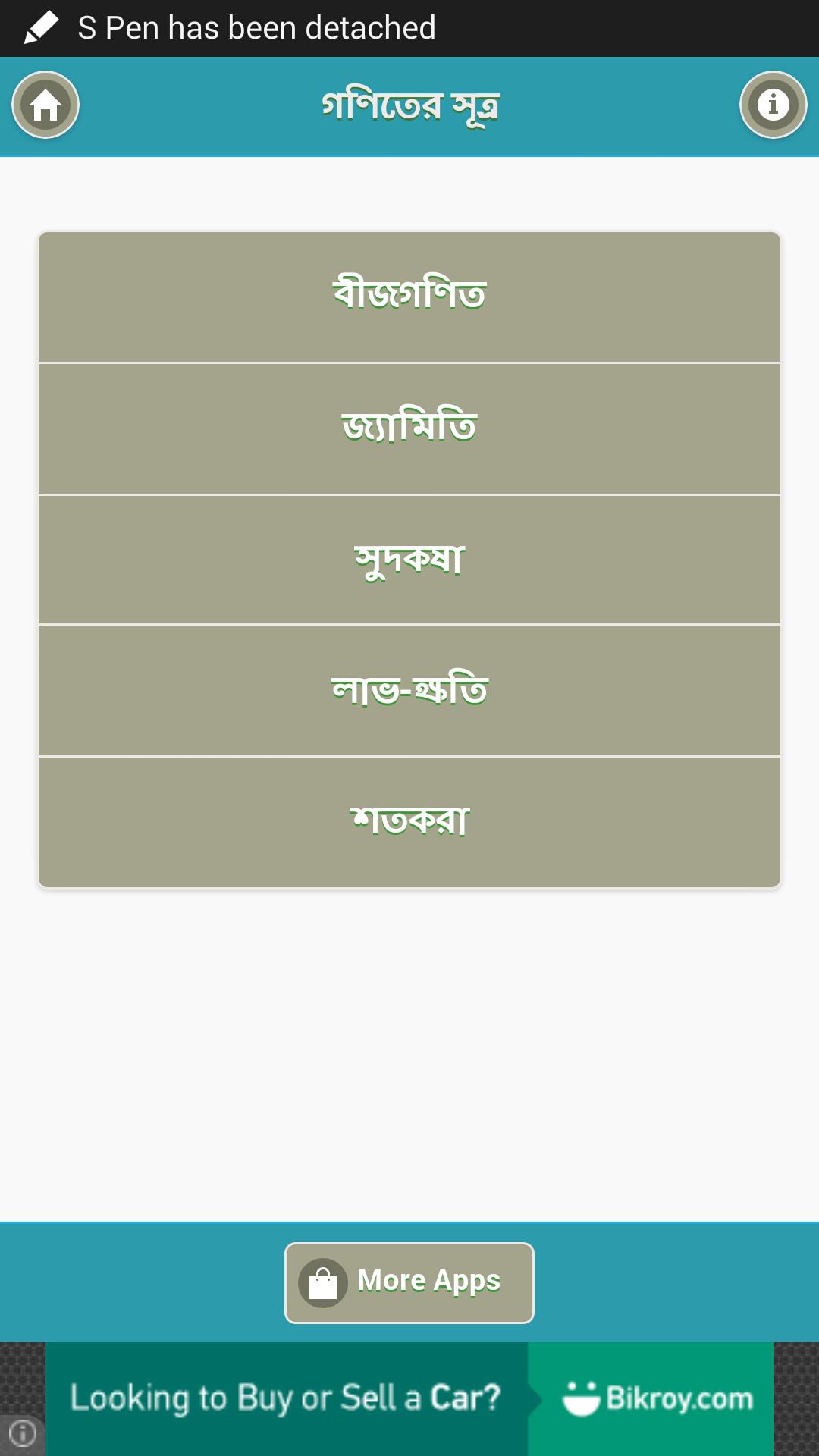Go to the home screen icon
The image size is (819, 1456).
45,105
